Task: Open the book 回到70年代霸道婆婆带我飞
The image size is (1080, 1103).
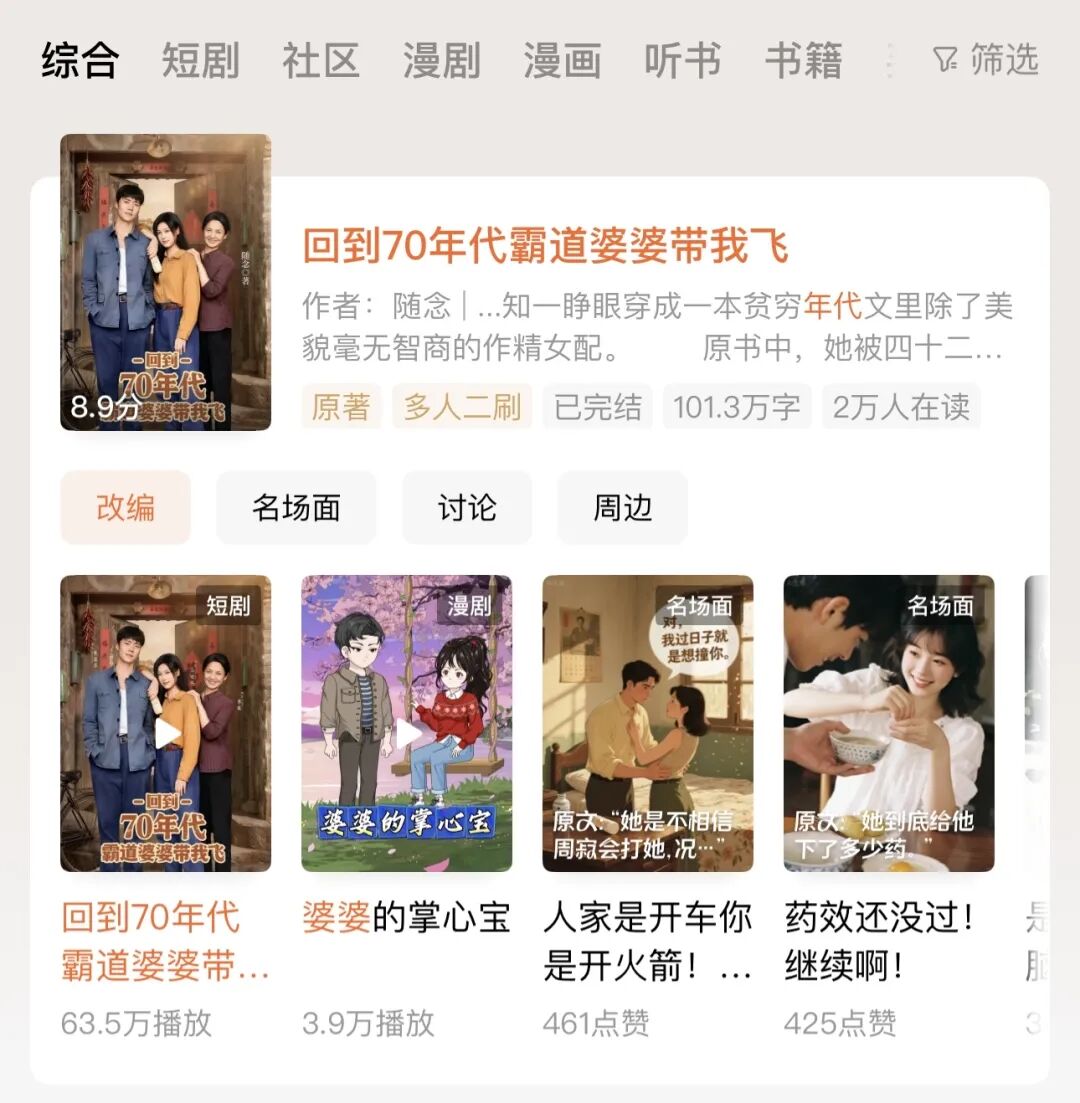Action: click(546, 246)
